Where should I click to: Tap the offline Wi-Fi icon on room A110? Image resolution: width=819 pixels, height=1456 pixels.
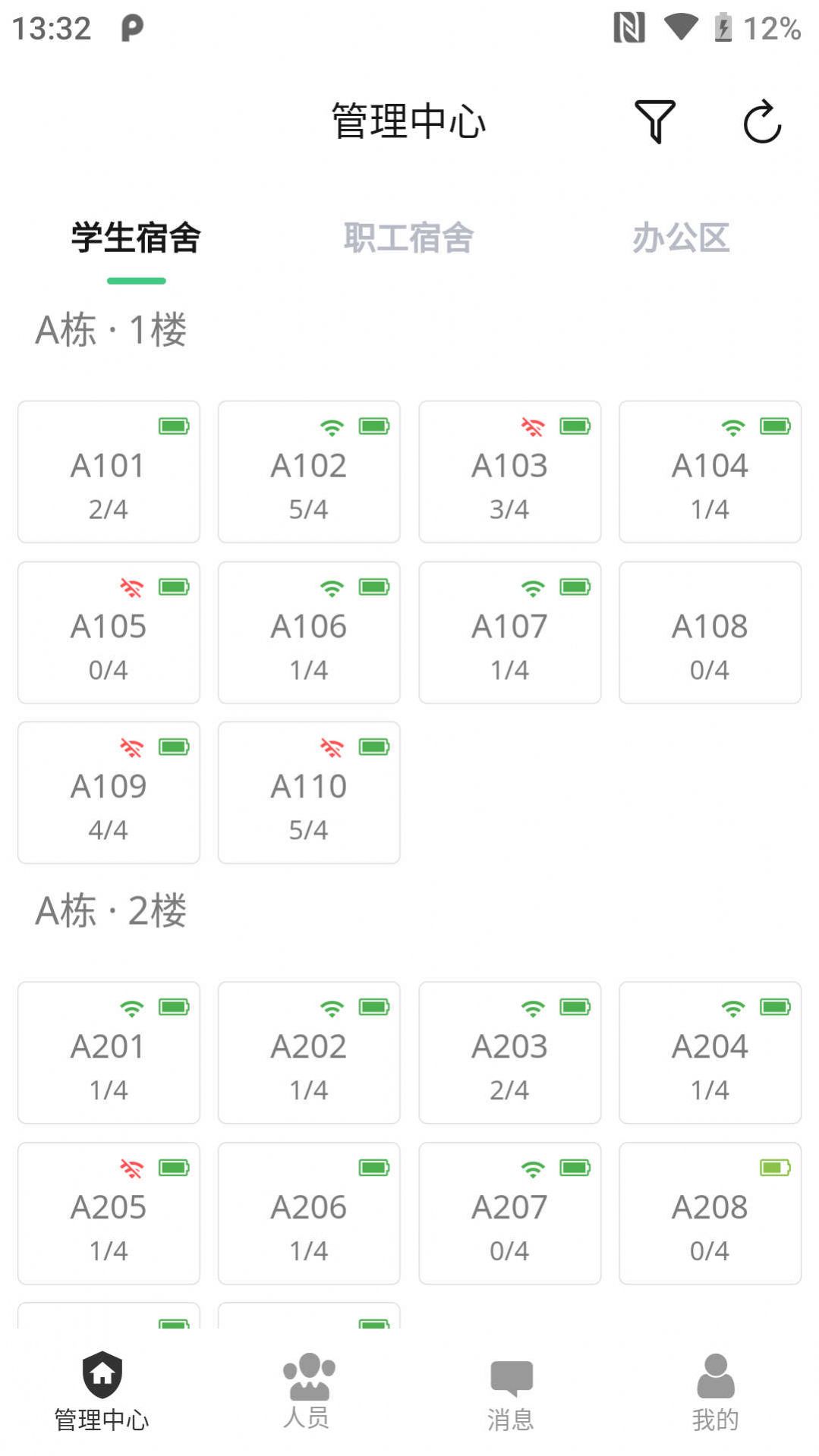(332, 749)
